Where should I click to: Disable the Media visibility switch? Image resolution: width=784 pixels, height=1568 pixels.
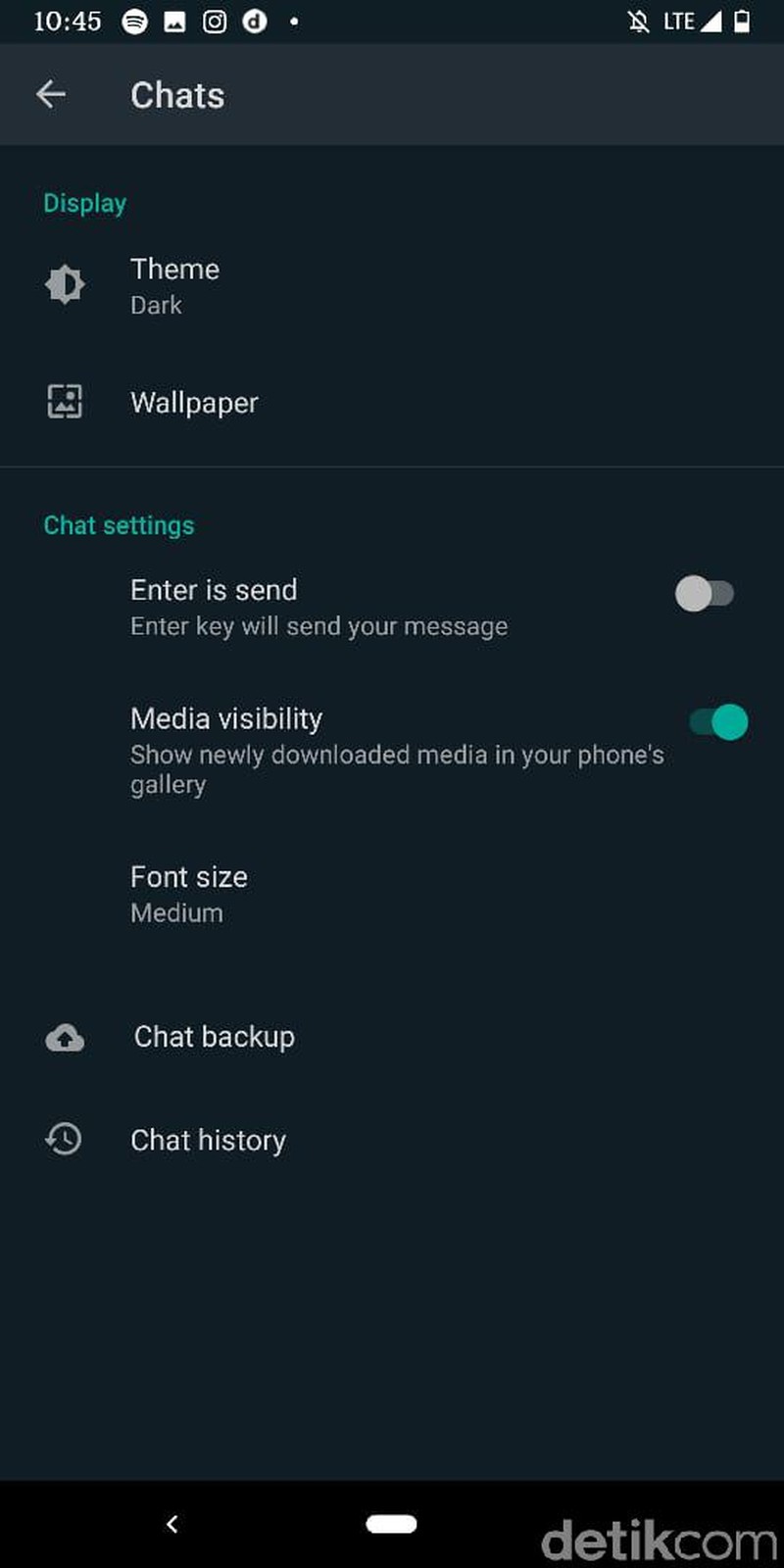click(718, 722)
